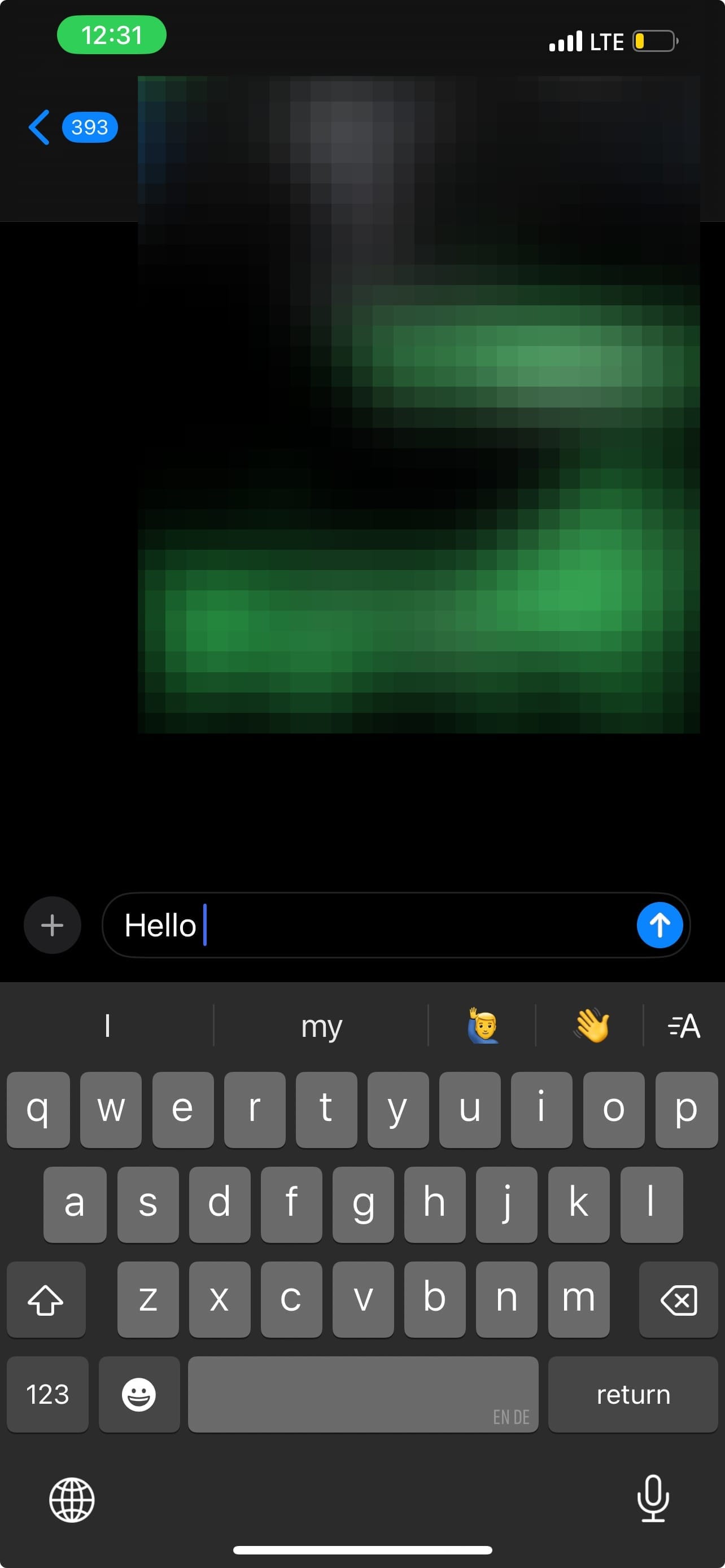Switch keyboard to emoji picker
725x1568 pixels.
pos(139,1394)
